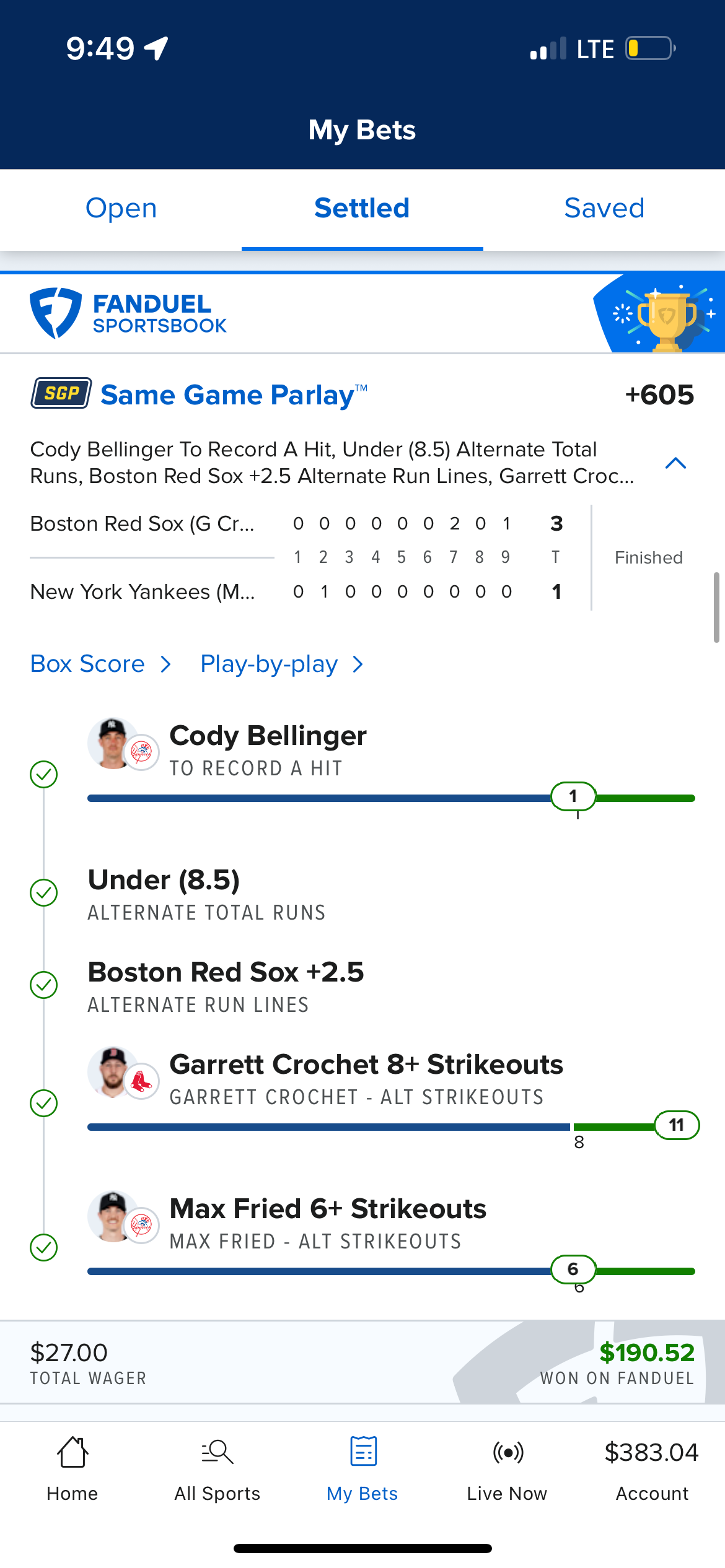Open All Sports search
This screenshot has width=725, height=1568.
(x=217, y=1468)
